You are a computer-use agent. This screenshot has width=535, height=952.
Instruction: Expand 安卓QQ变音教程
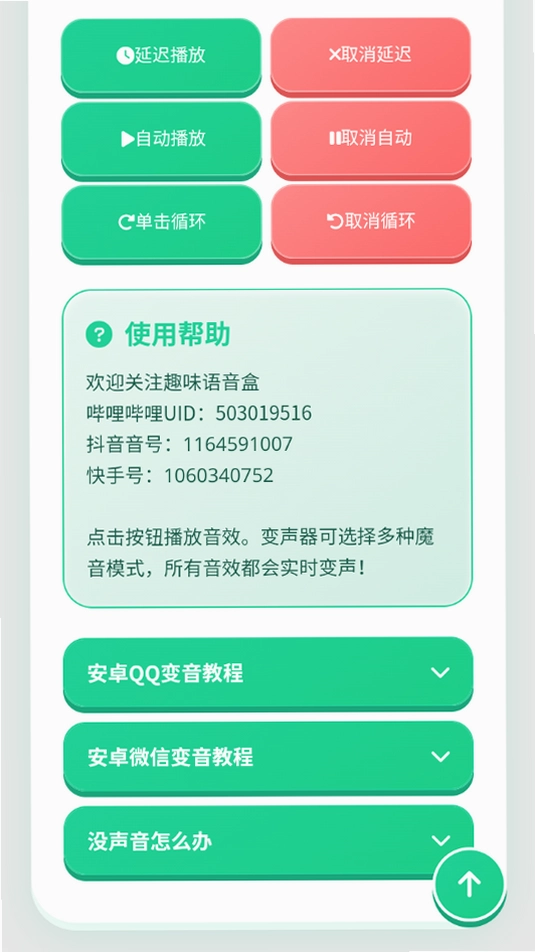coord(268,673)
